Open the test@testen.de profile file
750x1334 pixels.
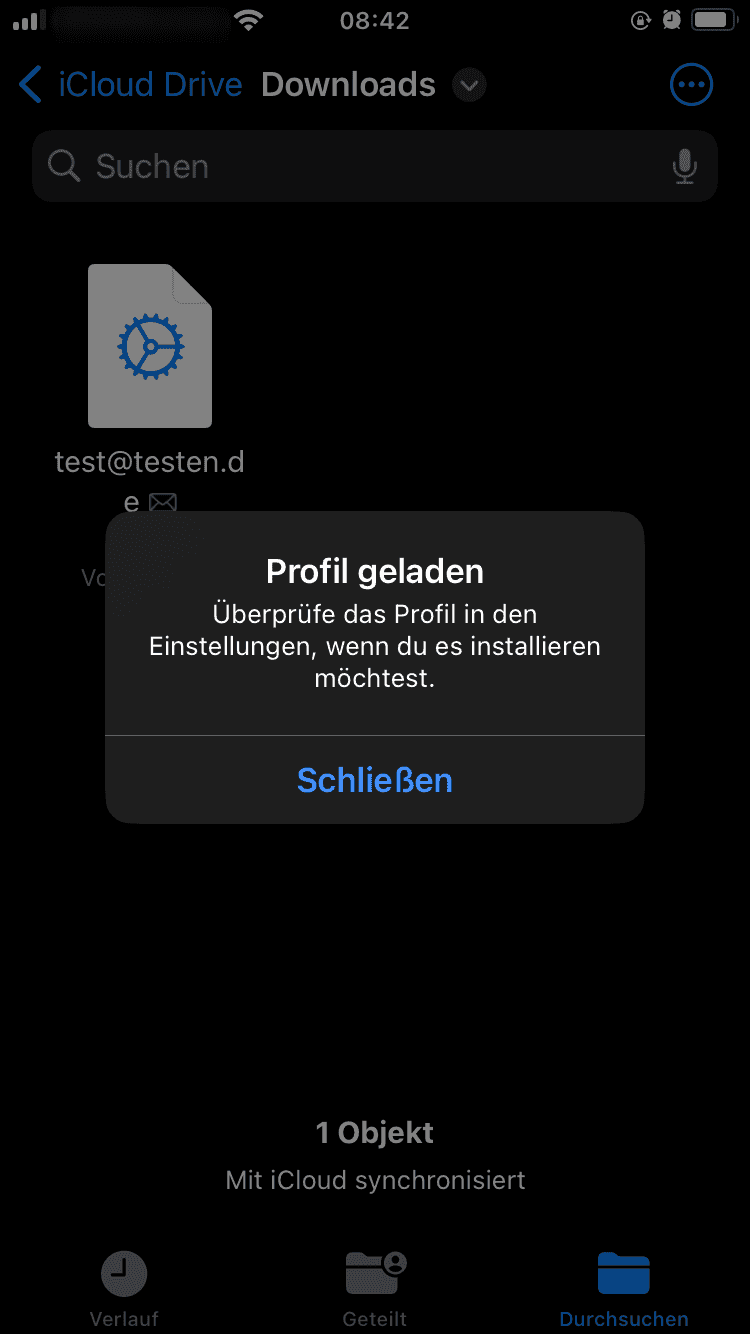click(150, 346)
